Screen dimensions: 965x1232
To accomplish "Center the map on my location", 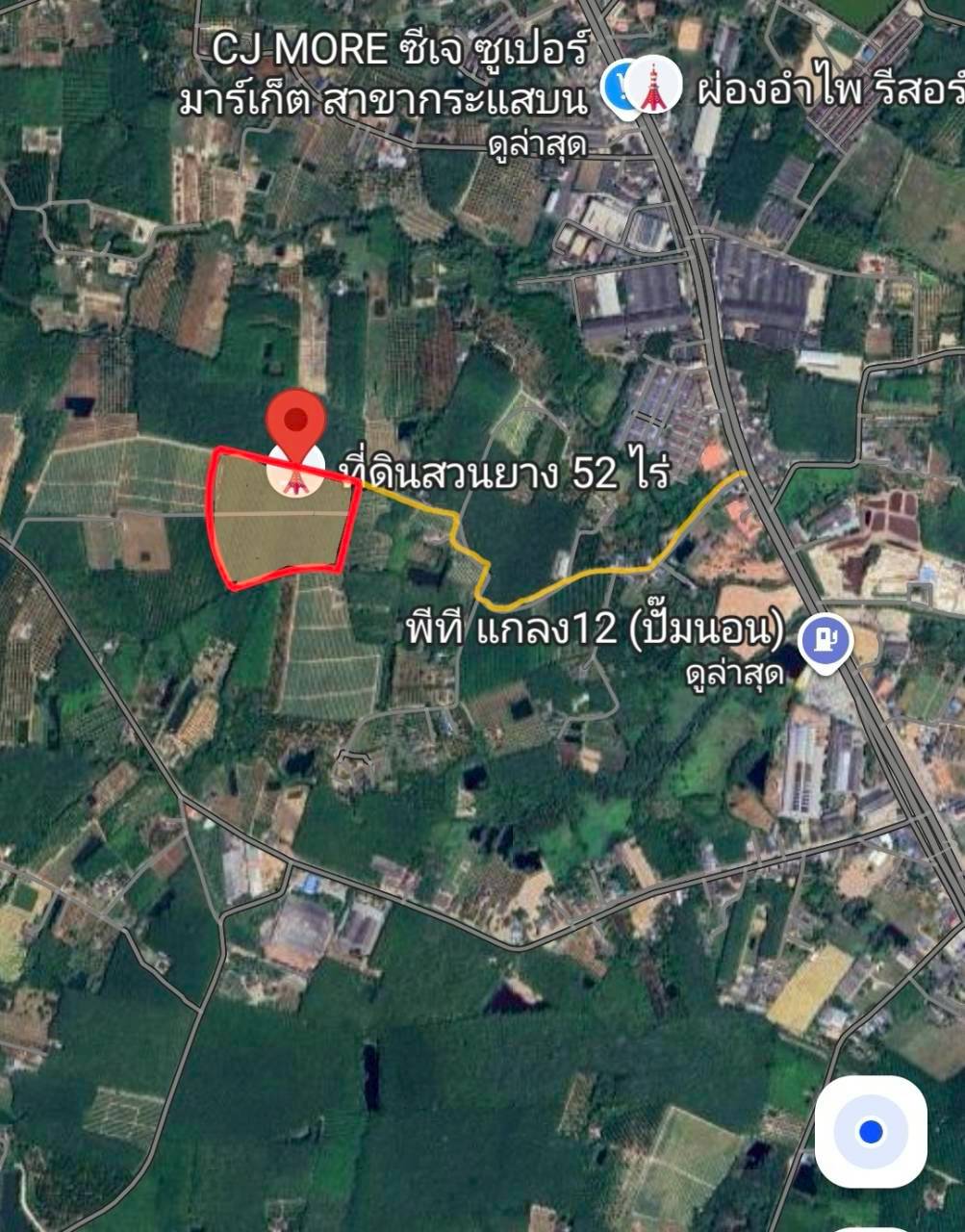I will point(871,1132).
